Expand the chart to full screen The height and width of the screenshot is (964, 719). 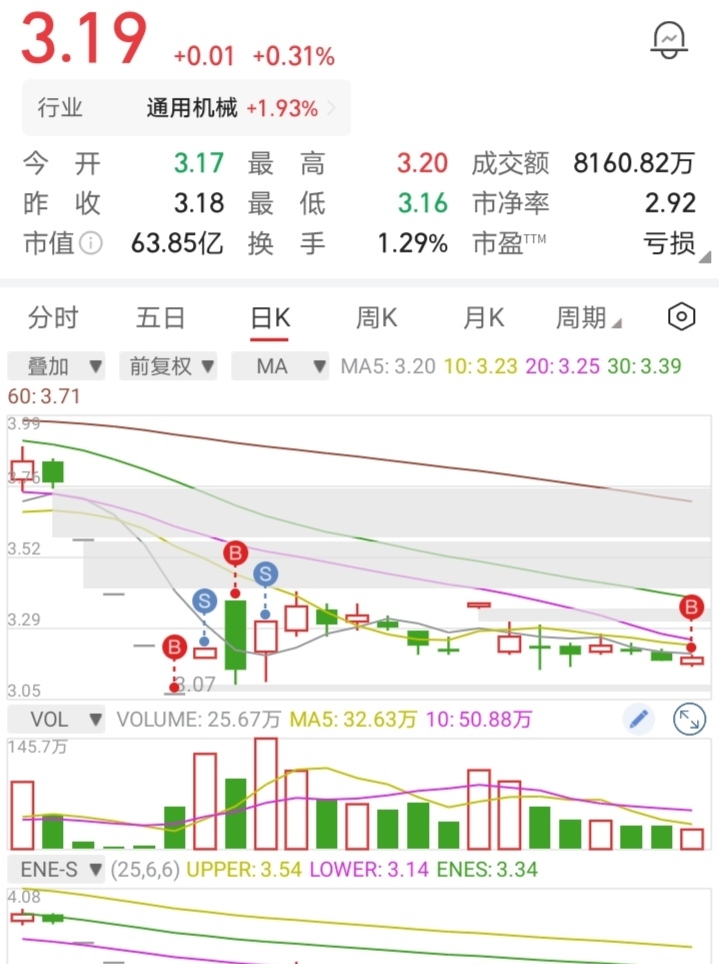tap(689, 719)
